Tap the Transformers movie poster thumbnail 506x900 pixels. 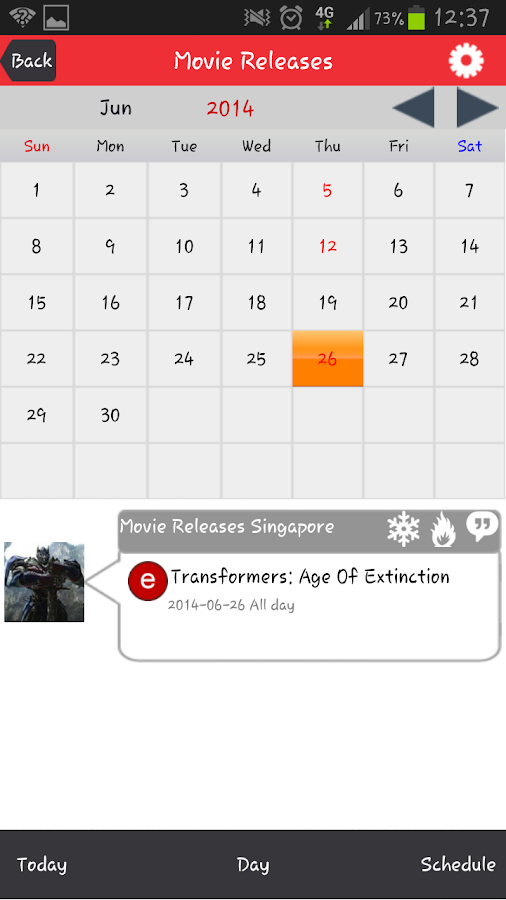tap(44, 582)
